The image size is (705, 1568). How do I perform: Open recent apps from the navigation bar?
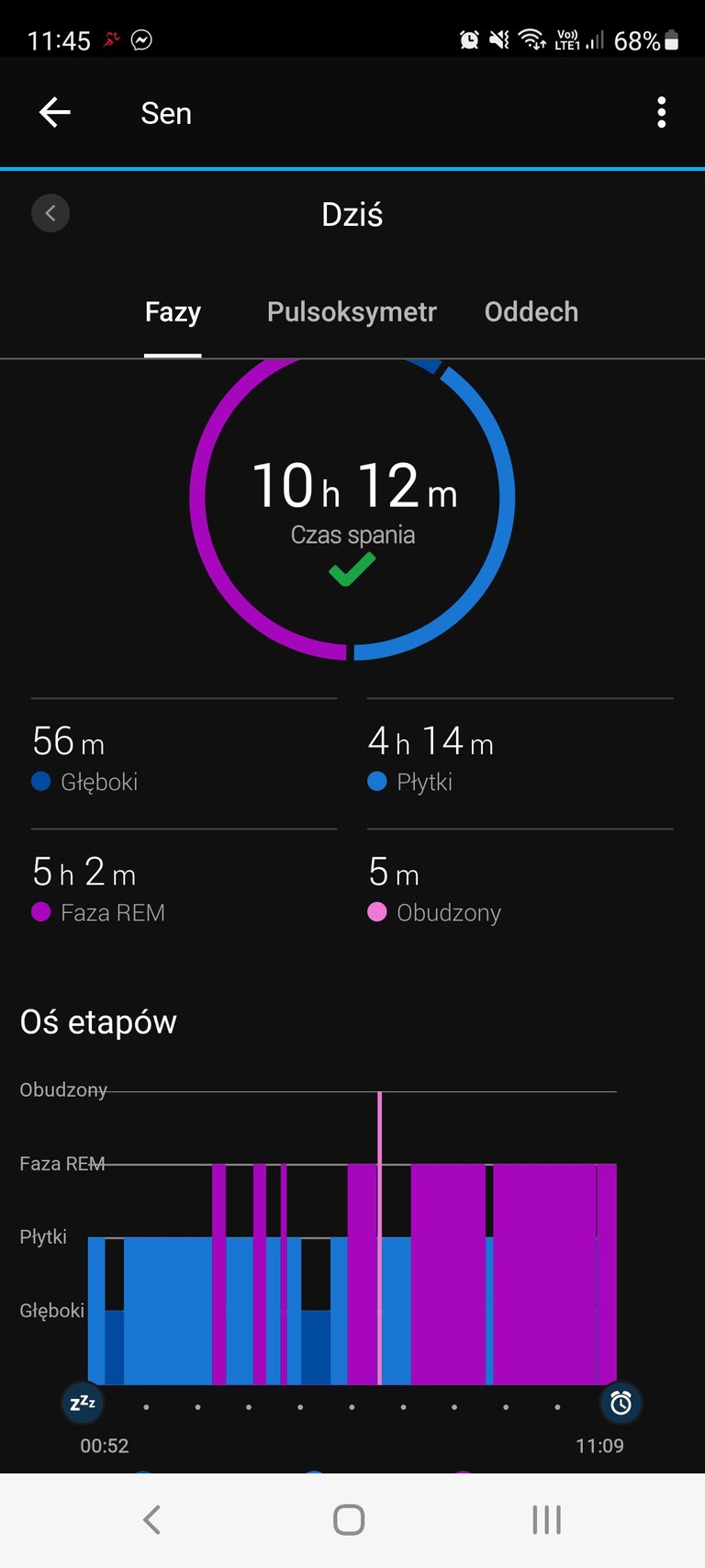(x=546, y=1519)
